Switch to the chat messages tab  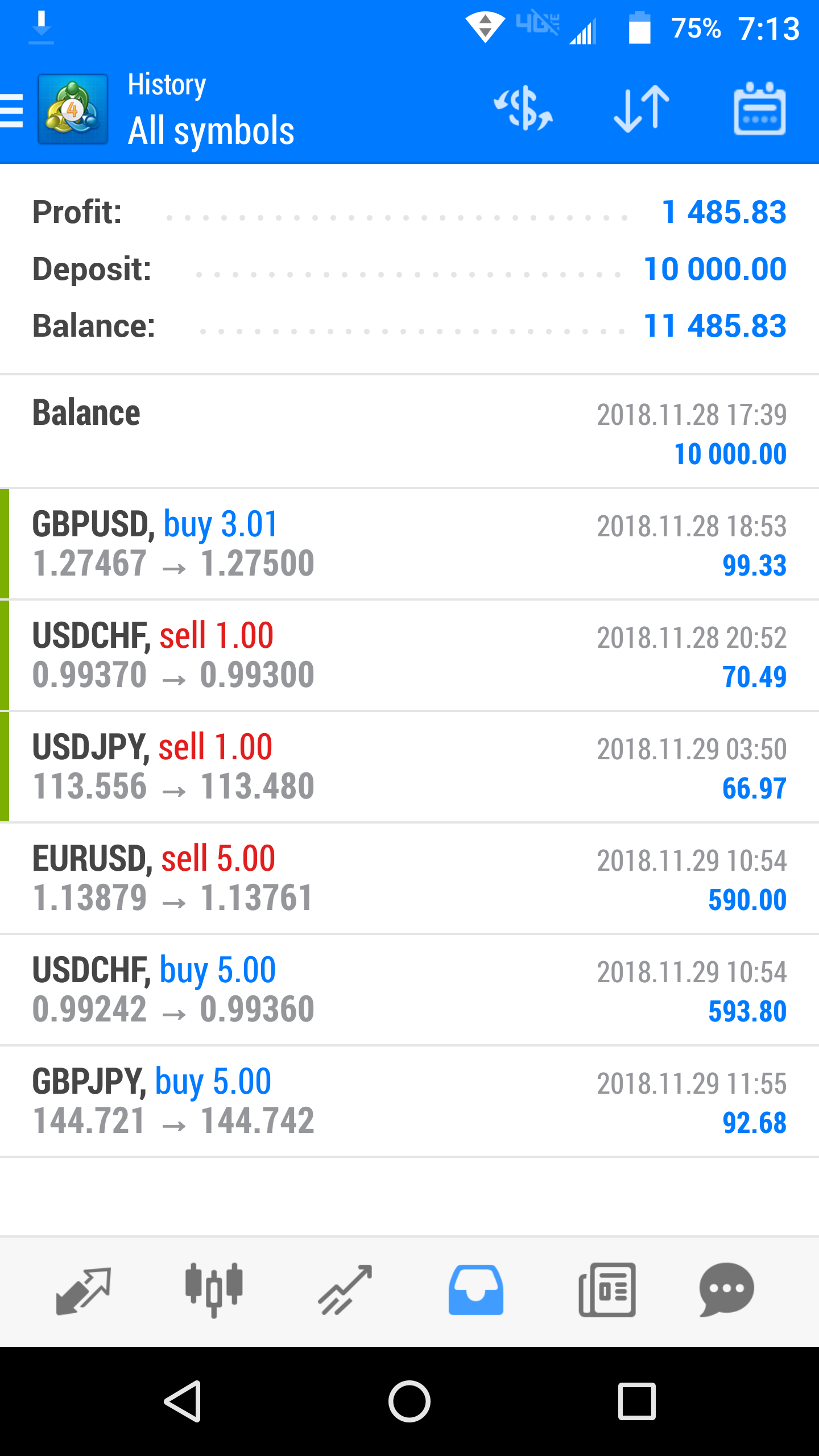pyautogui.click(x=726, y=1290)
